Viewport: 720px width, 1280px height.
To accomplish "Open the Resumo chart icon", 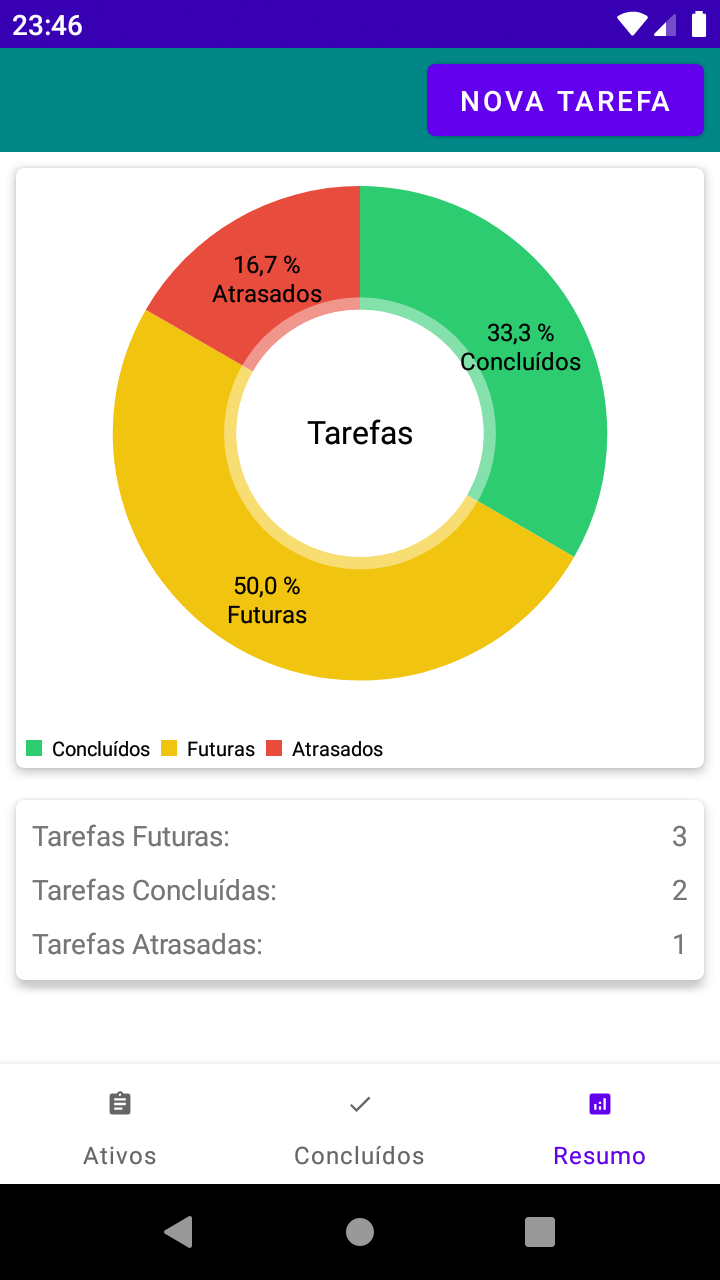I will pyautogui.click(x=599, y=1103).
